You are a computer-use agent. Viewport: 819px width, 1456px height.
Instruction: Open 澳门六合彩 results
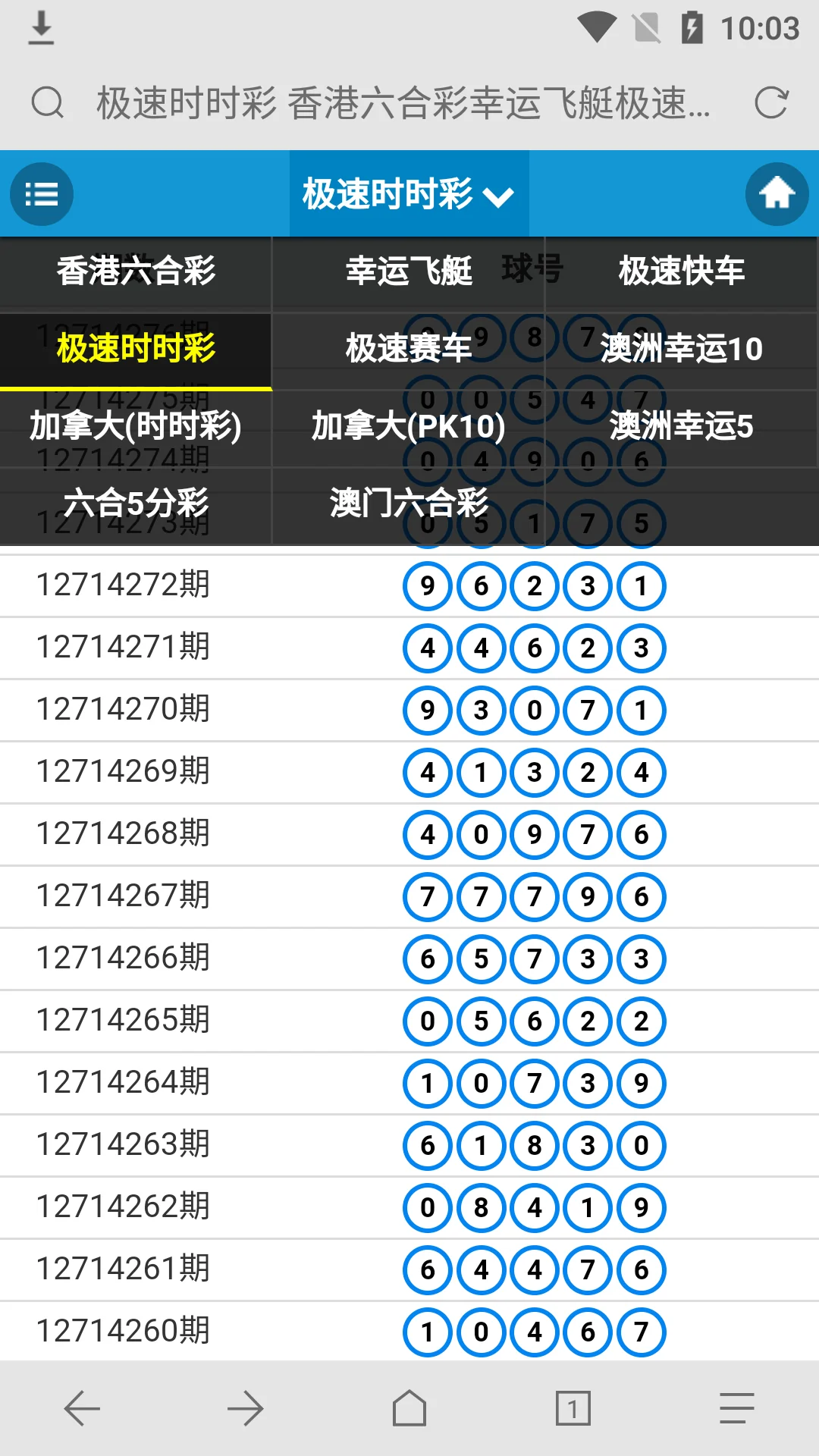tap(409, 504)
